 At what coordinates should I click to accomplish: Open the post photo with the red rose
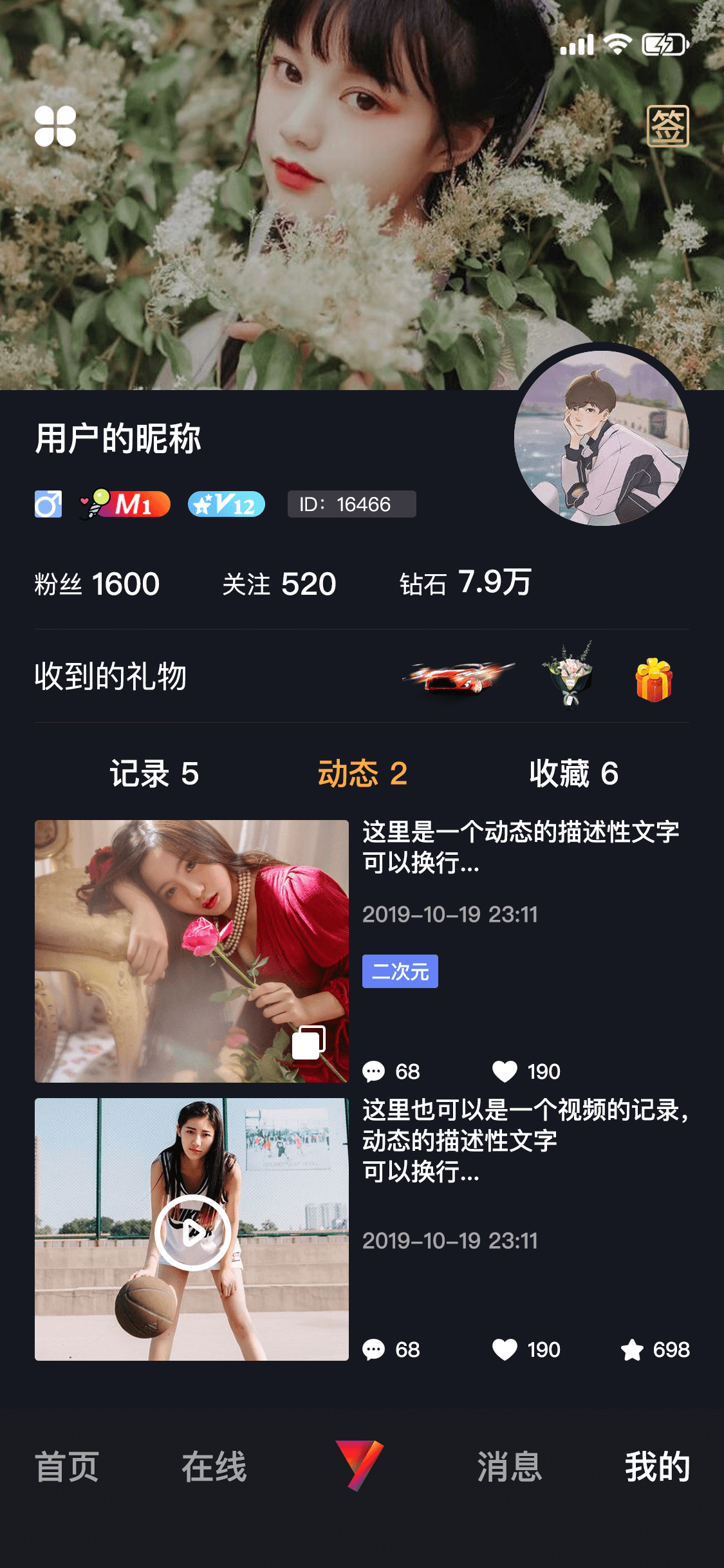pos(192,951)
